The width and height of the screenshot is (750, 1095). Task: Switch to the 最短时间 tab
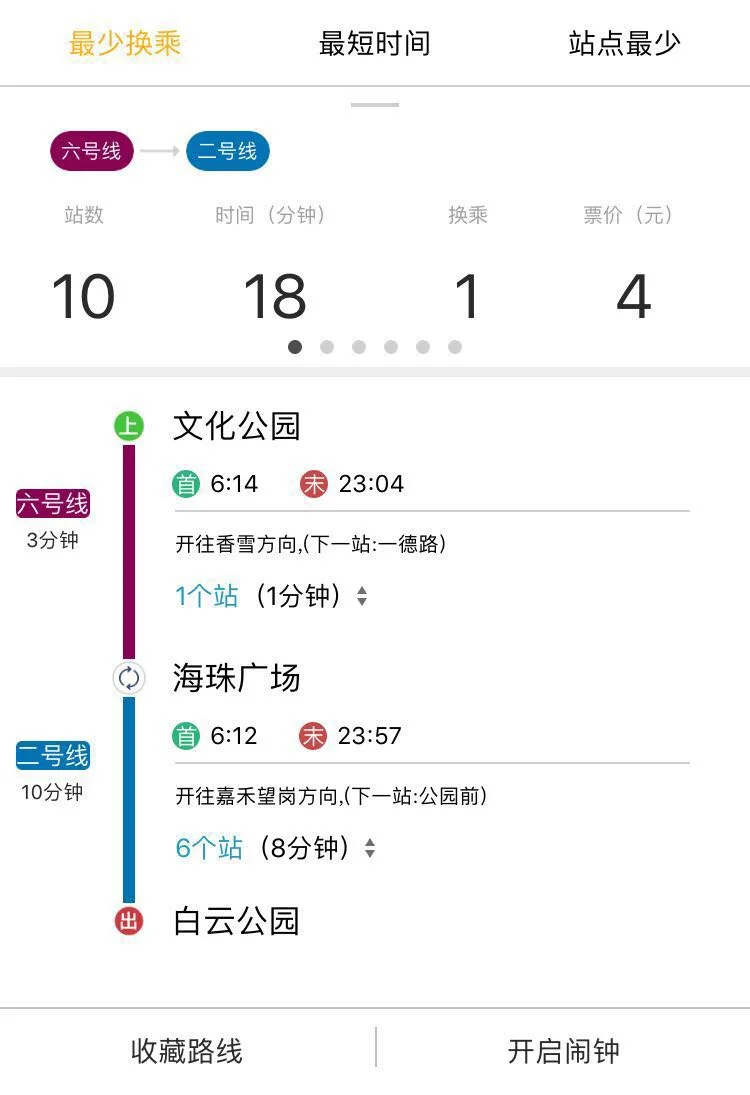[375, 43]
